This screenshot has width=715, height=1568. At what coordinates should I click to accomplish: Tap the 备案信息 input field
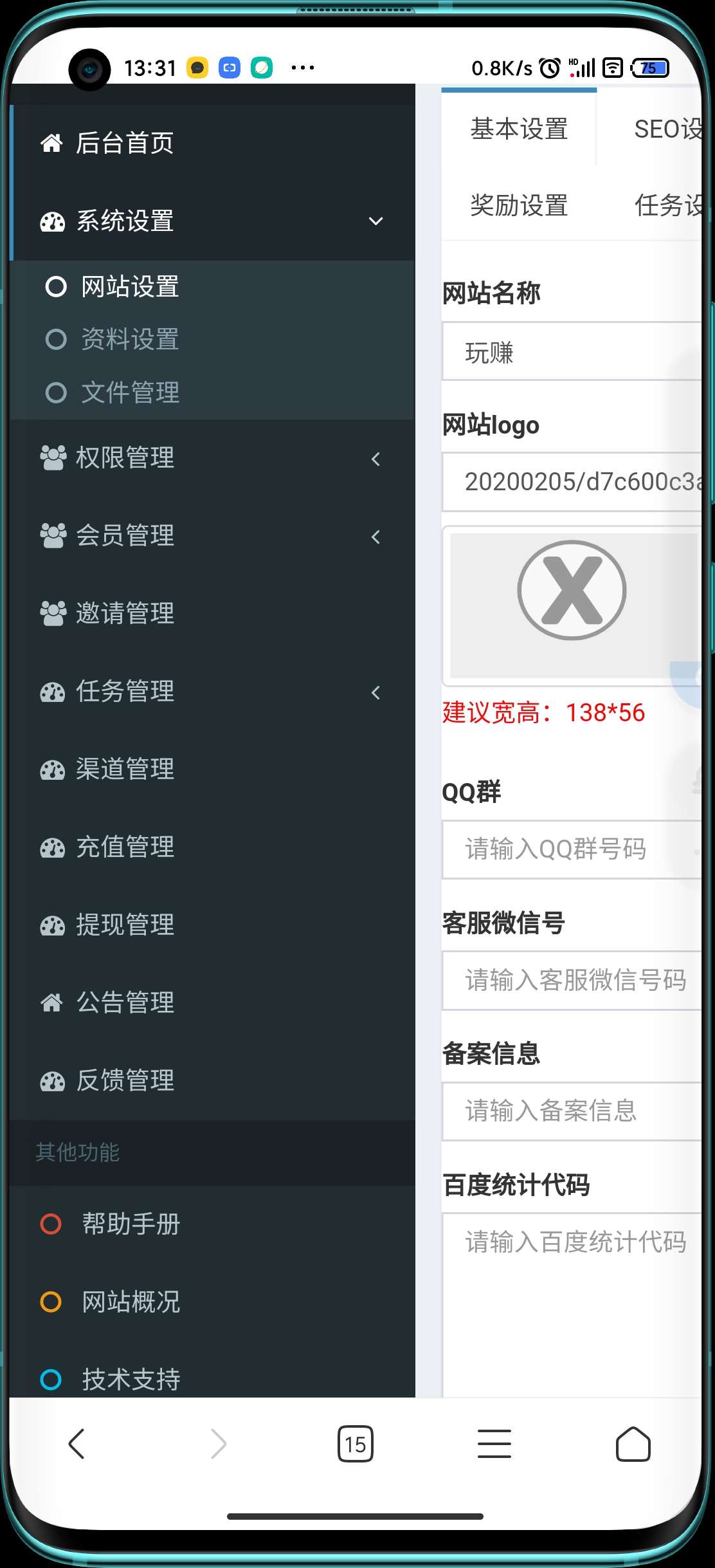point(572,1111)
